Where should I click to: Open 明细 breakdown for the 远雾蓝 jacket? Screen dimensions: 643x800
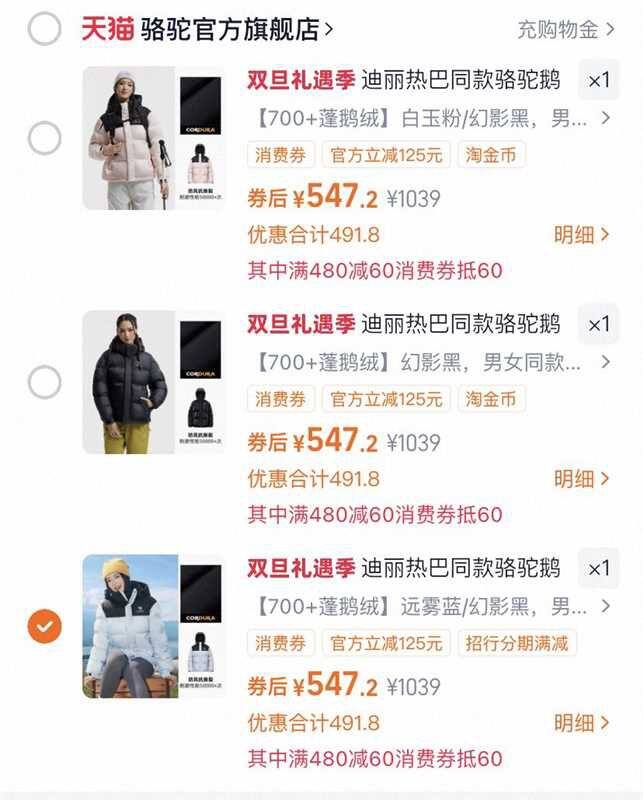[581, 723]
